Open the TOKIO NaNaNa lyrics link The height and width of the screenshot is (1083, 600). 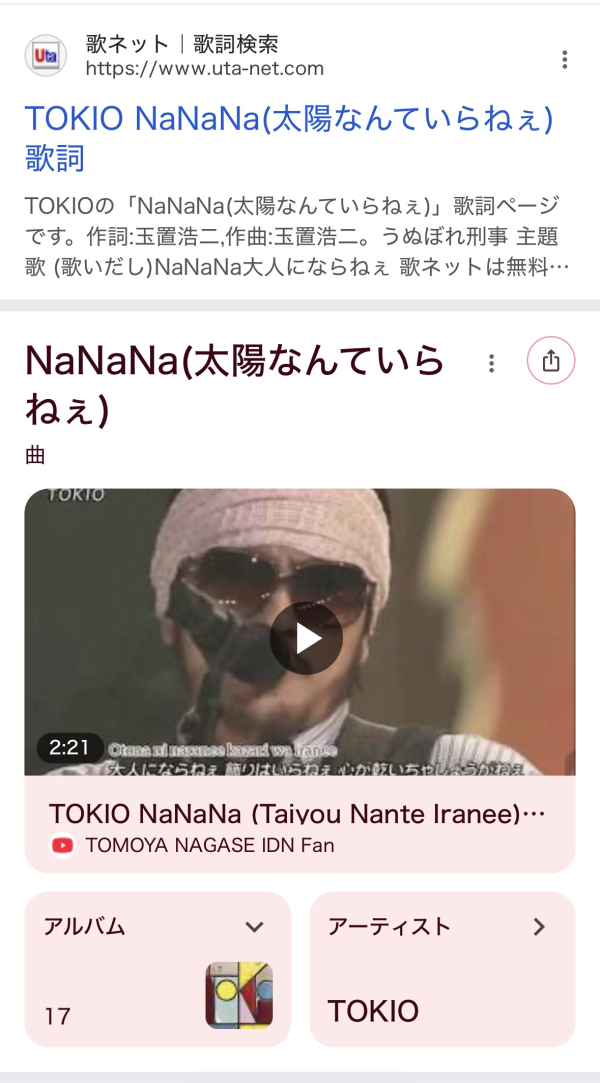pos(288,137)
